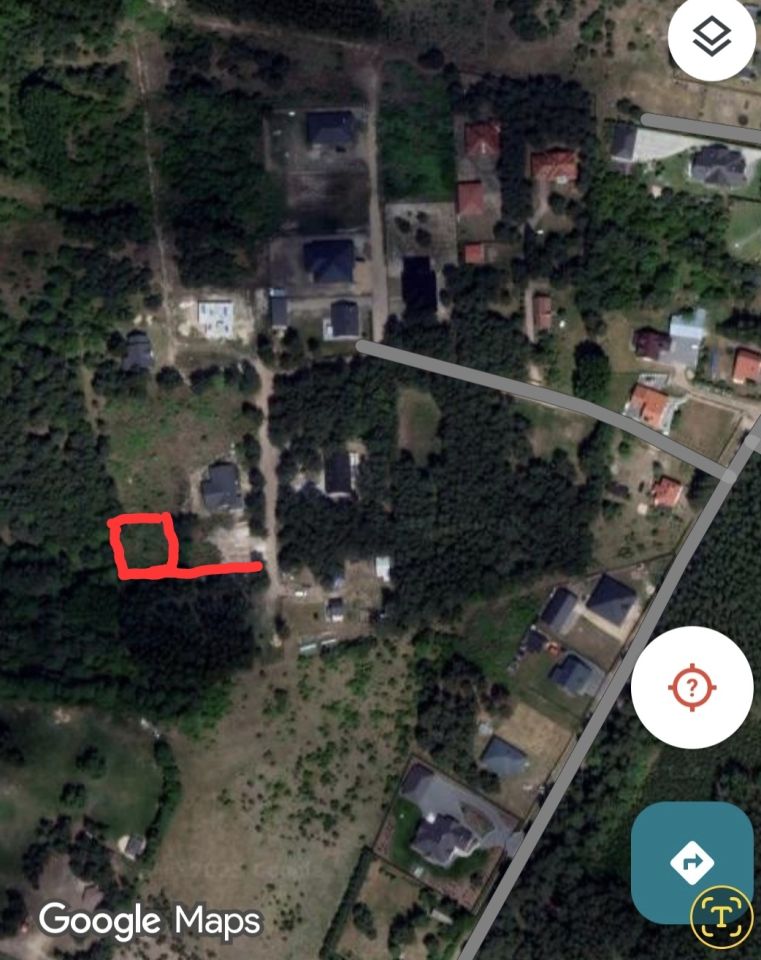Image resolution: width=761 pixels, height=960 pixels.
Task: Tap Google Maps branding at bottom left
Action: (151, 921)
